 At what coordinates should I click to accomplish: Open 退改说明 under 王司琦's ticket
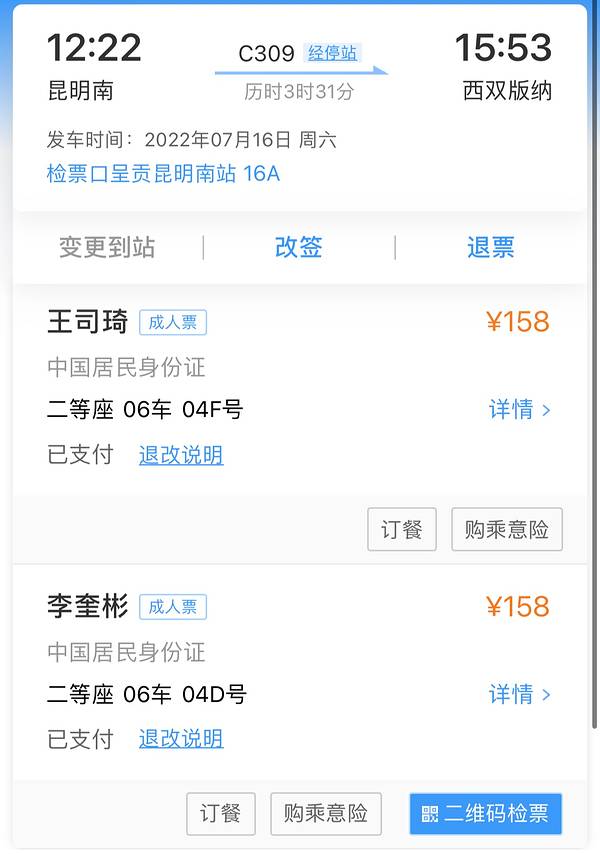tap(181, 455)
